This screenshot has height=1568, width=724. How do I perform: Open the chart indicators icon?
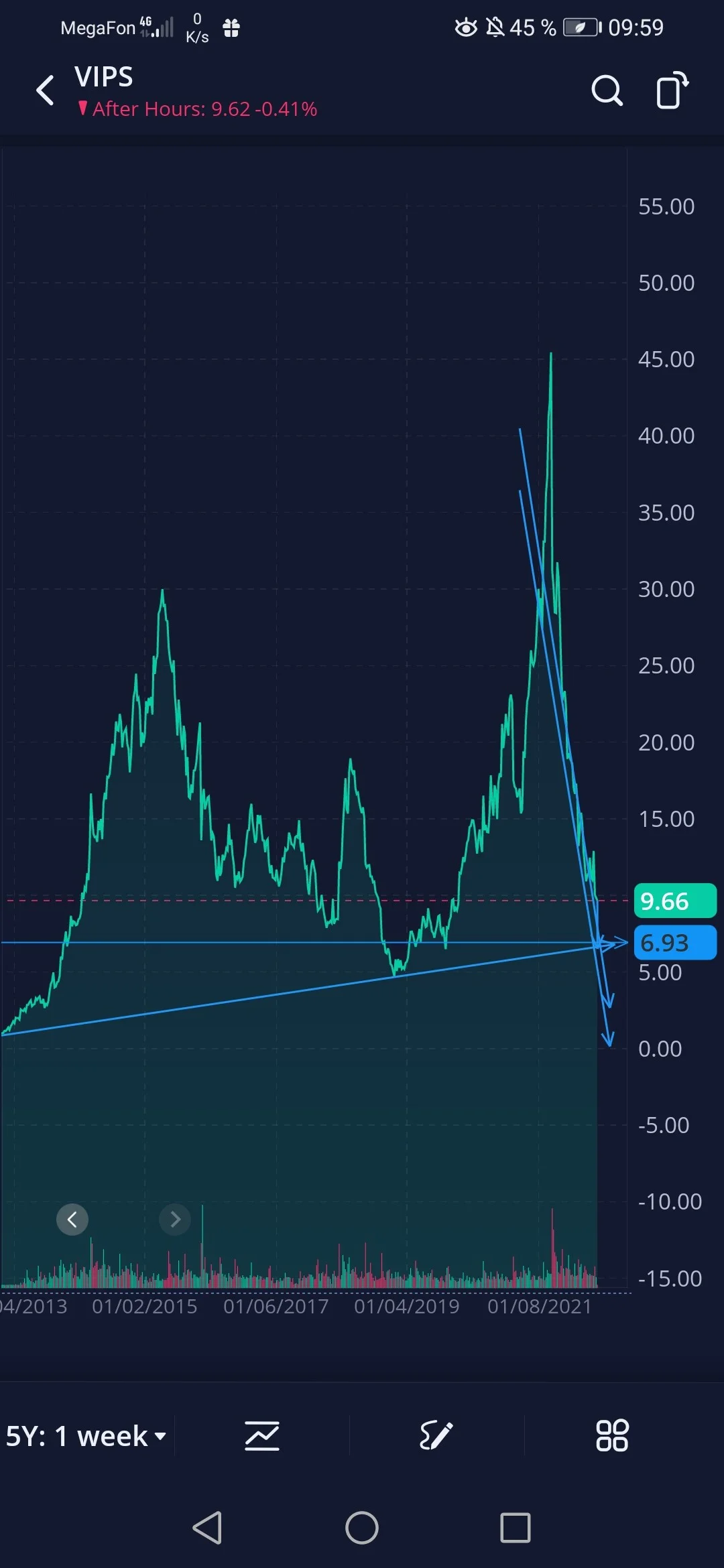click(x=262, y=1435)
